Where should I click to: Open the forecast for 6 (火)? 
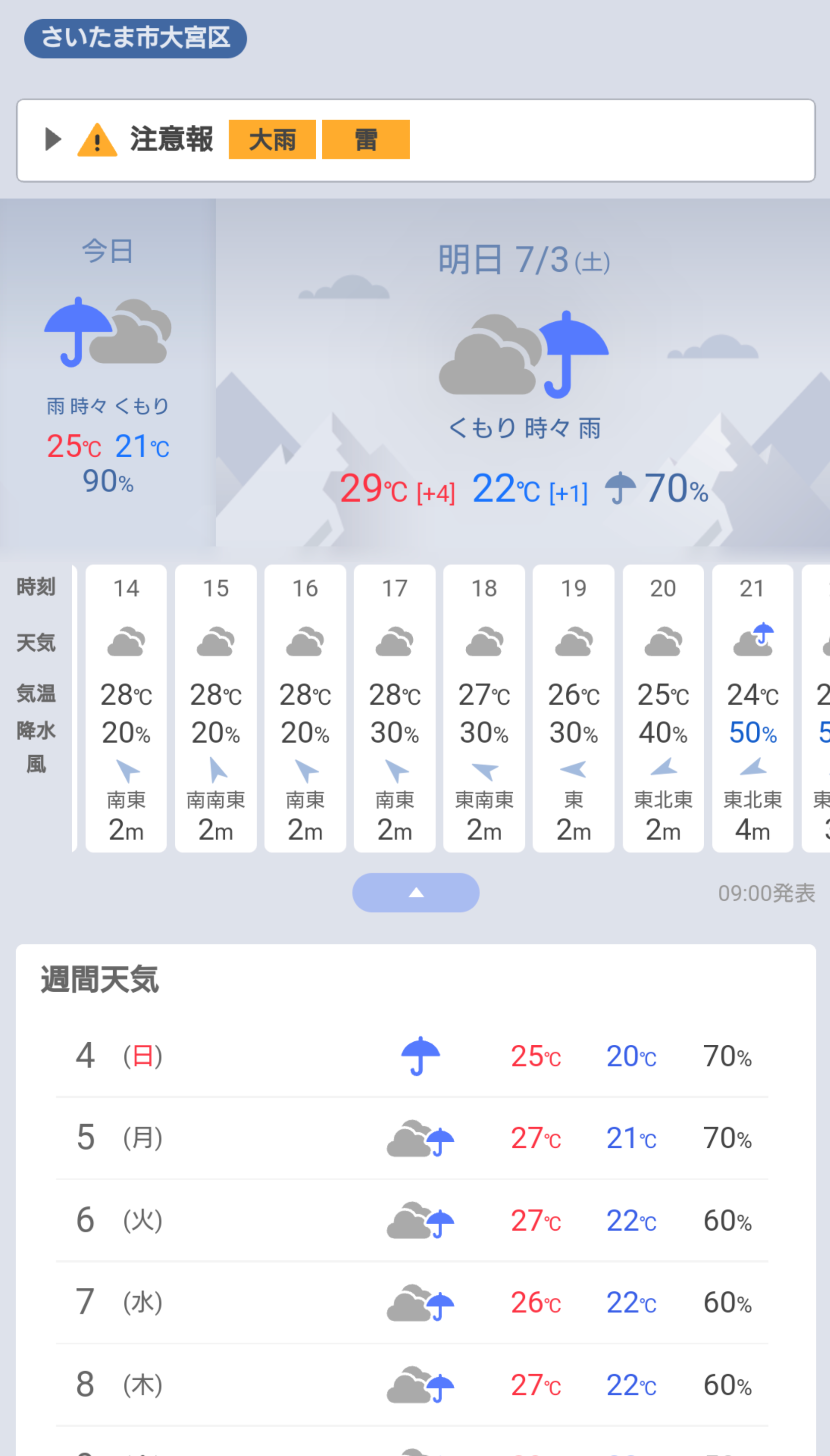coord(412,1220)
